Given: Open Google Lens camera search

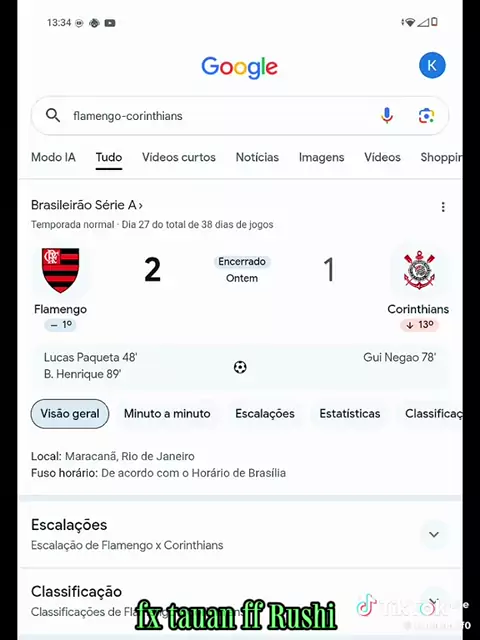Looking at the screenshot, I should 426,116.
